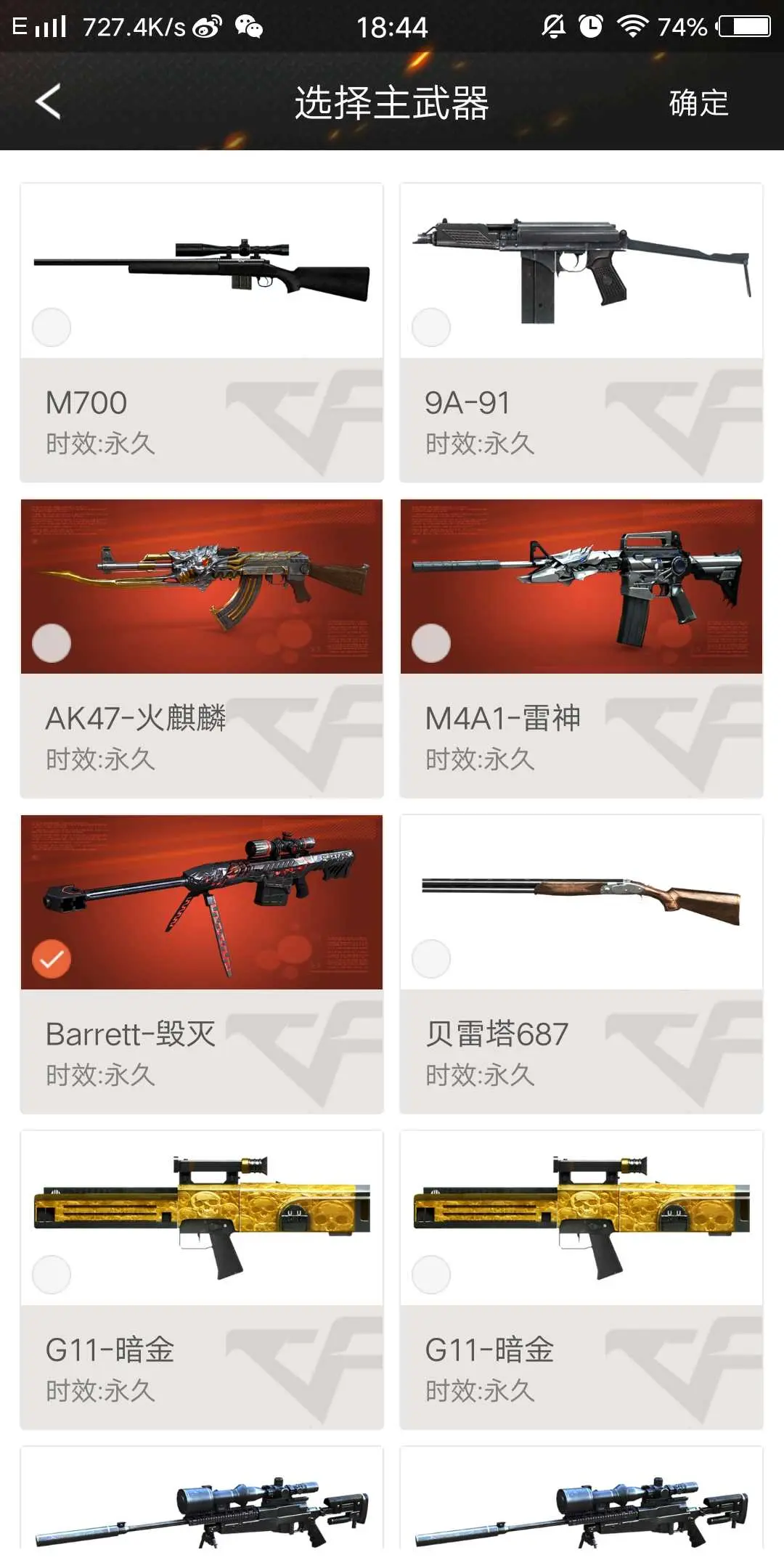The image size is (784, 1568).
Task: Choose M4A1-雷神 as main weapon
Action: [x=431, y=643]
